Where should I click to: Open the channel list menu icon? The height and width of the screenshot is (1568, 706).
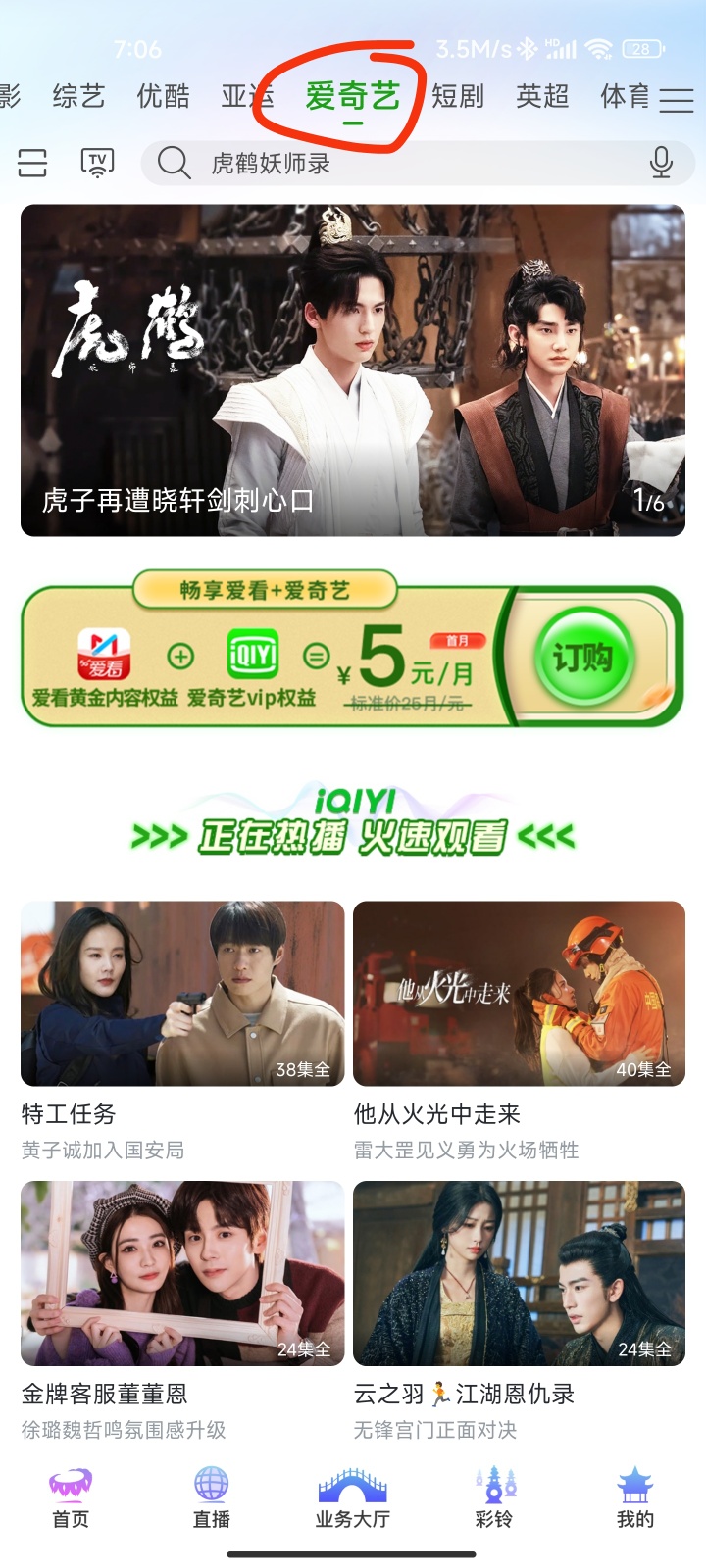pos(676,99)
